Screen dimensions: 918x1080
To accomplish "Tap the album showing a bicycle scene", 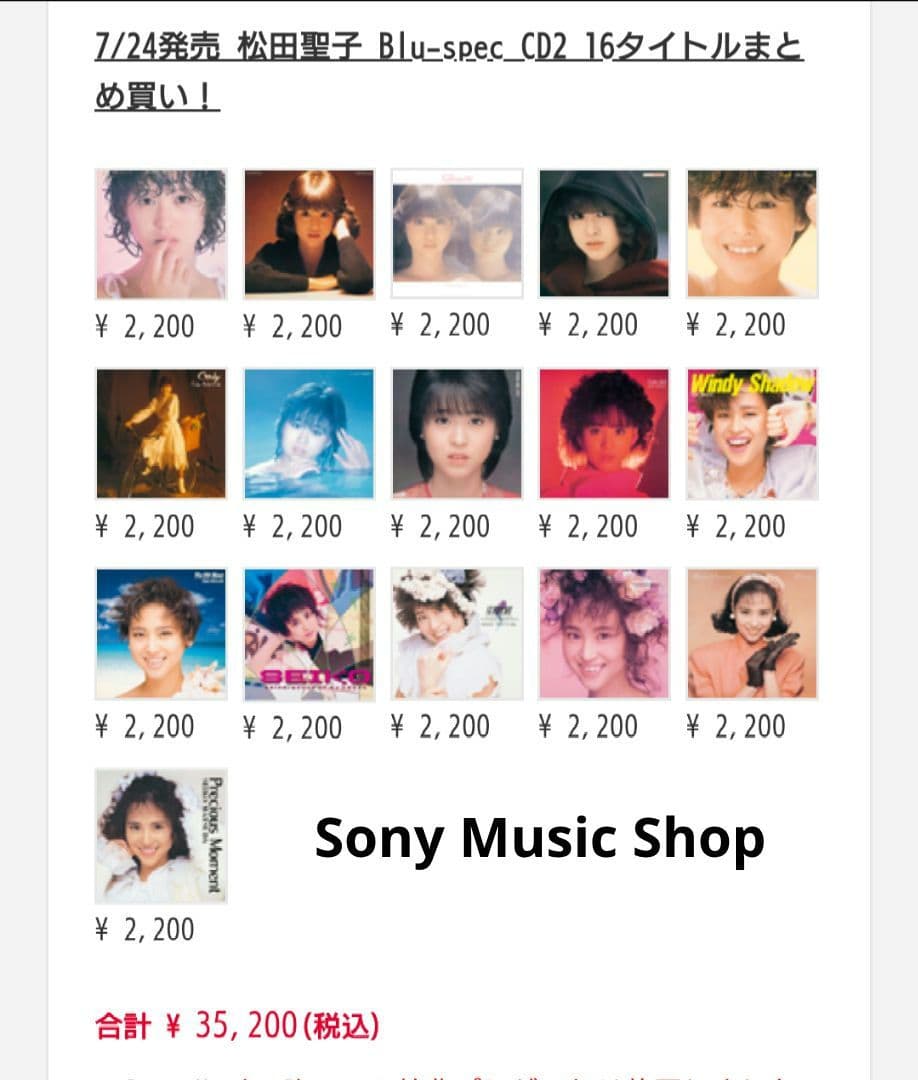I will coord(161,433).
